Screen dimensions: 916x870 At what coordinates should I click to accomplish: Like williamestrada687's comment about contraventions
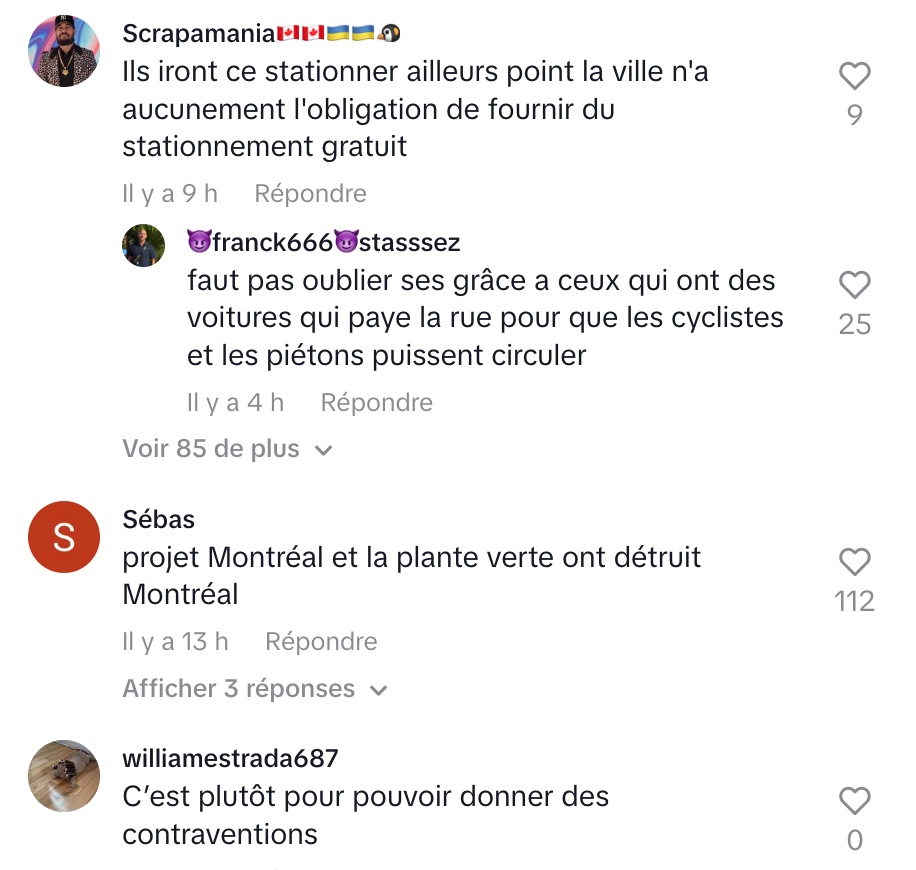(x=854, y=802)
